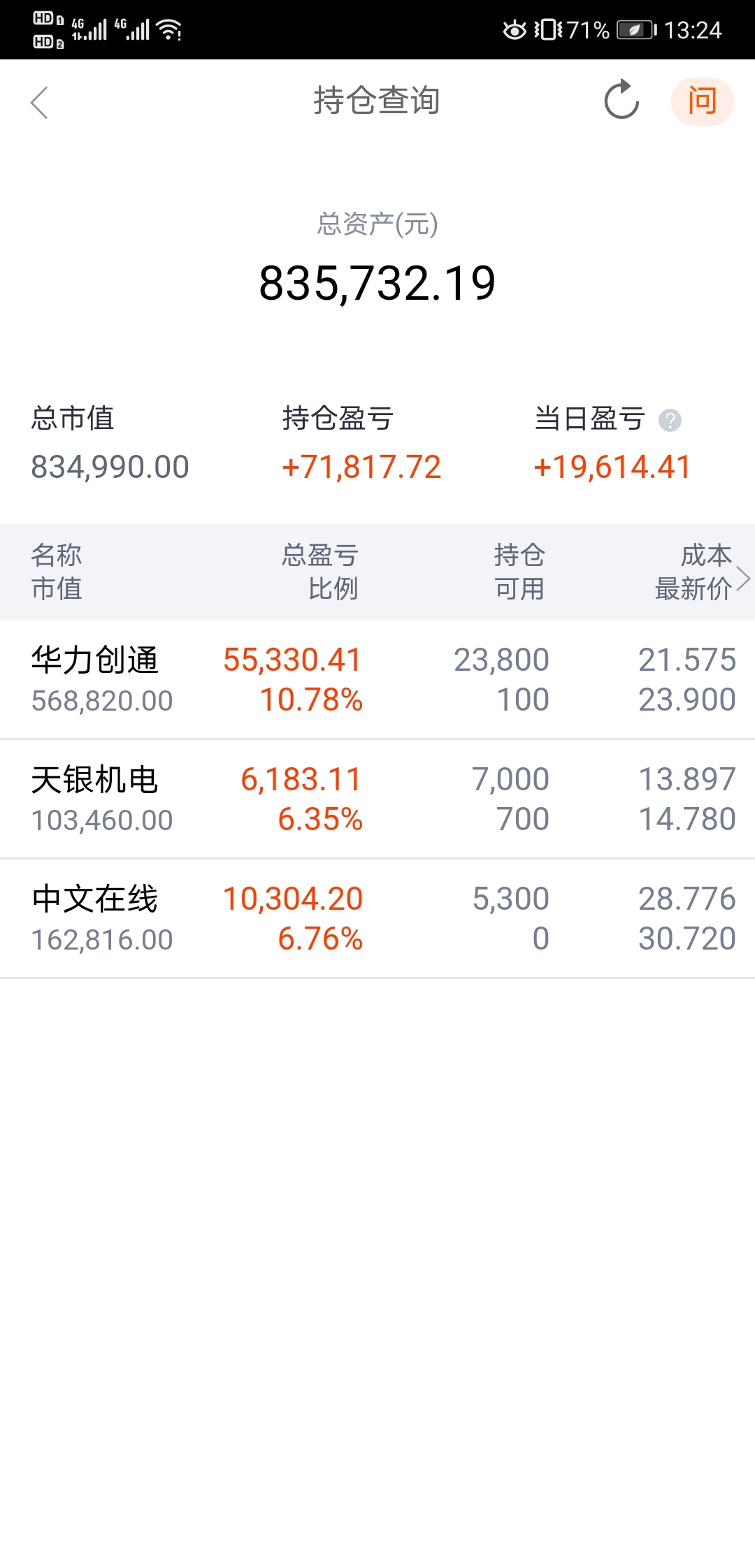Tap the 持仓盈亏 amount +71,817.72

tap(361, 467)
